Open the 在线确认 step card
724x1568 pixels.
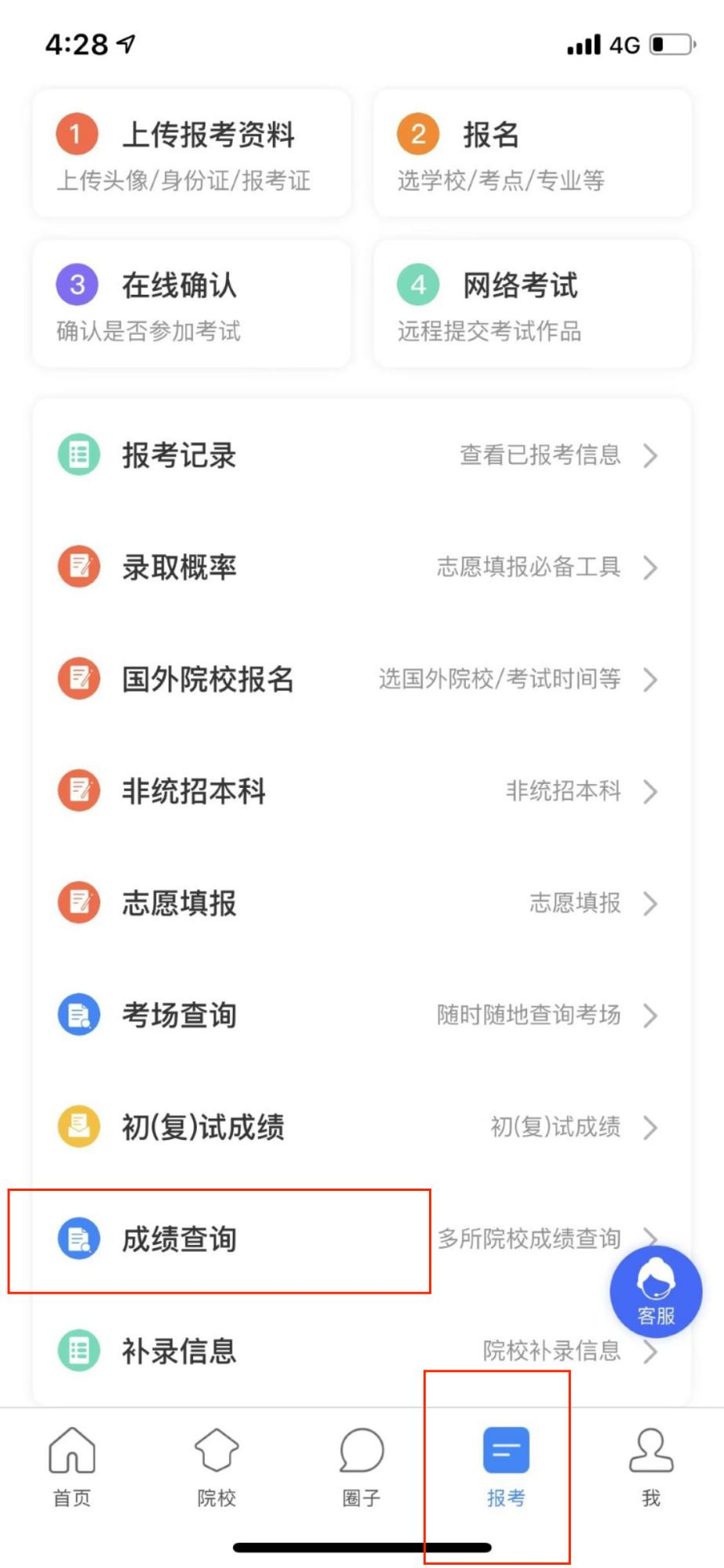pyautogui.click(x=191, y=303)
